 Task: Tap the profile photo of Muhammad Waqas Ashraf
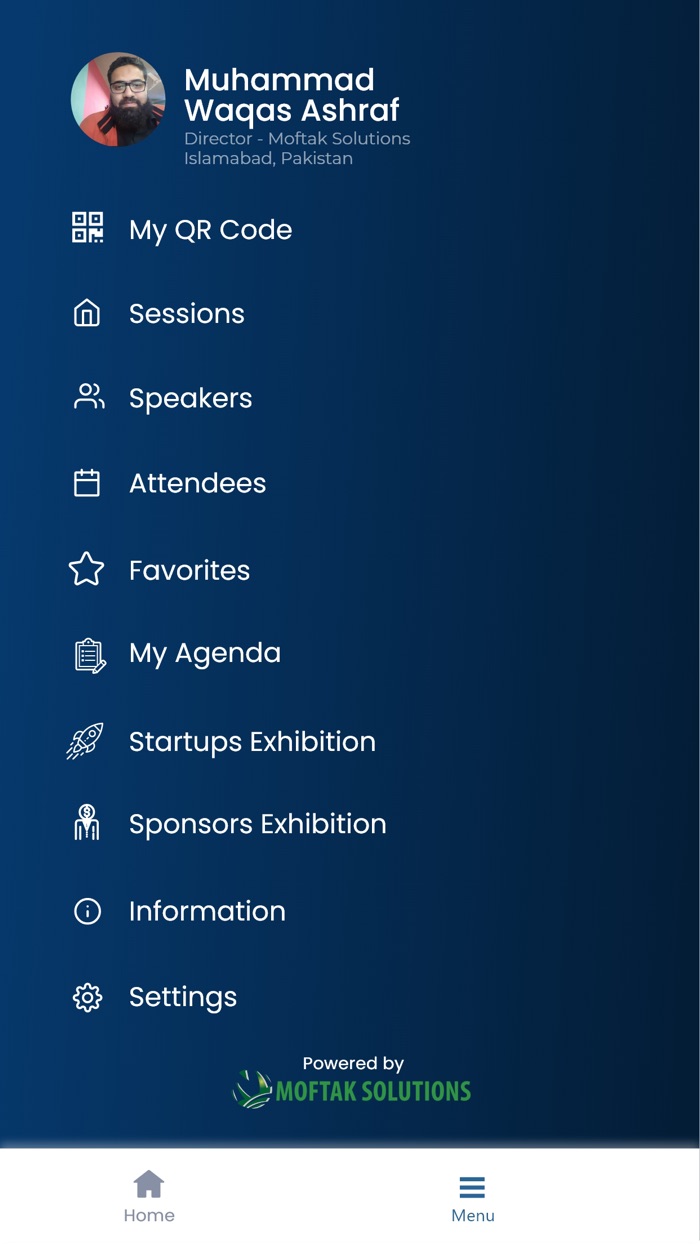point(118,100)
